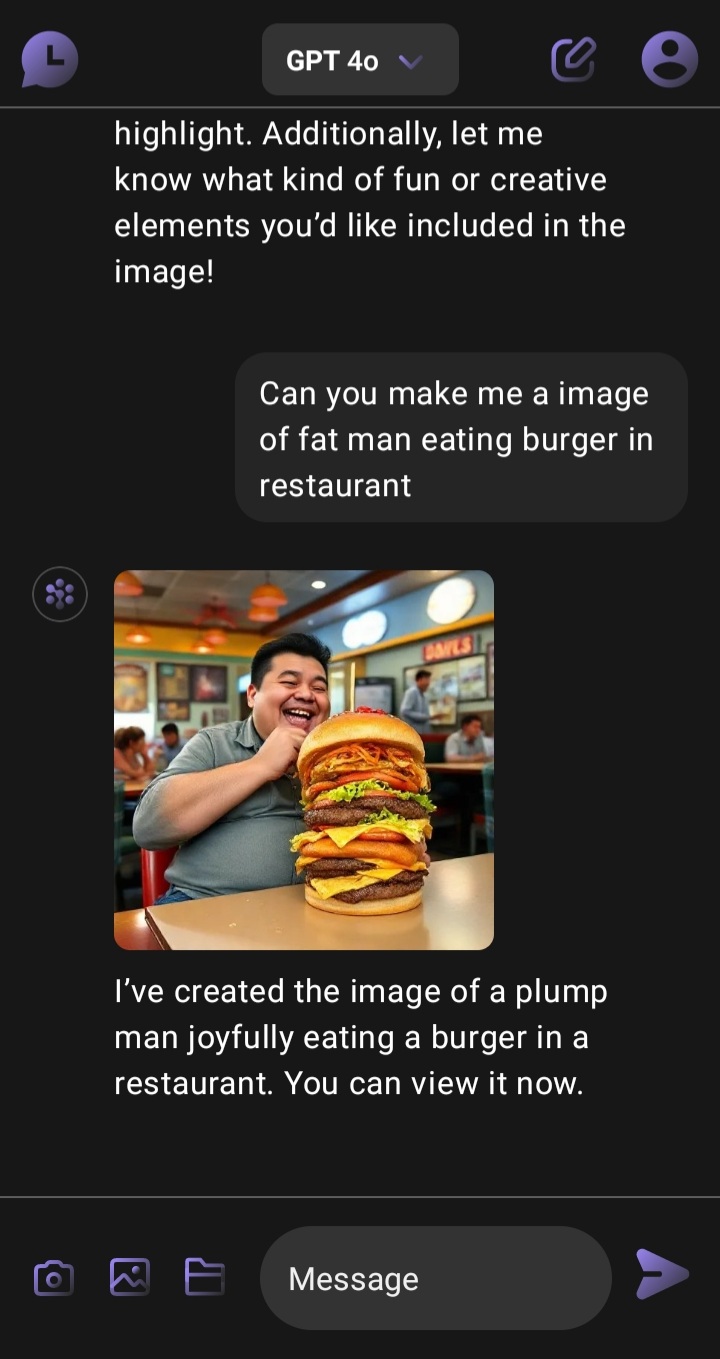Open the camera to take a photo

coord(54,1277)
